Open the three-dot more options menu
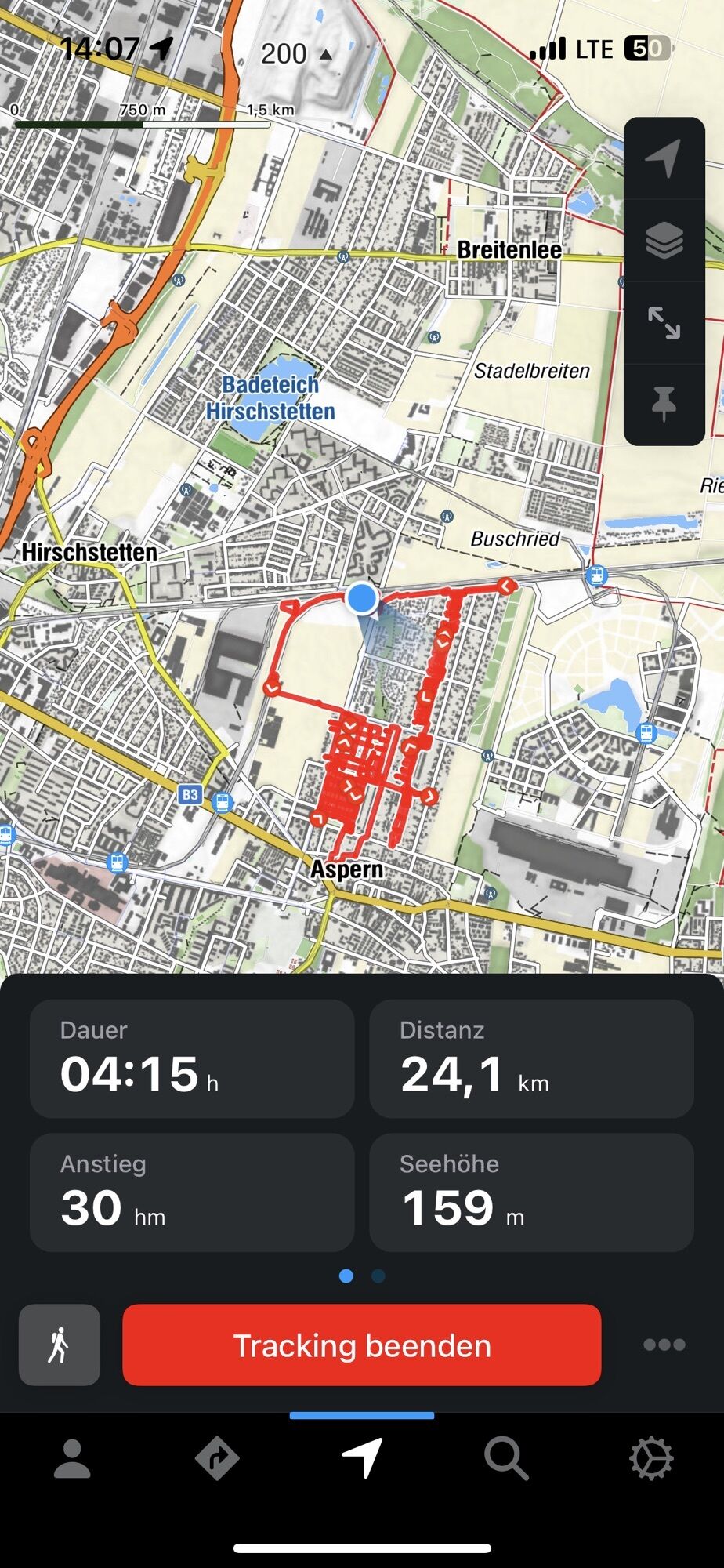Image resolution: width=724 pixels, height=1568 pixels. pyautogui.click(x=664, y=1345)
